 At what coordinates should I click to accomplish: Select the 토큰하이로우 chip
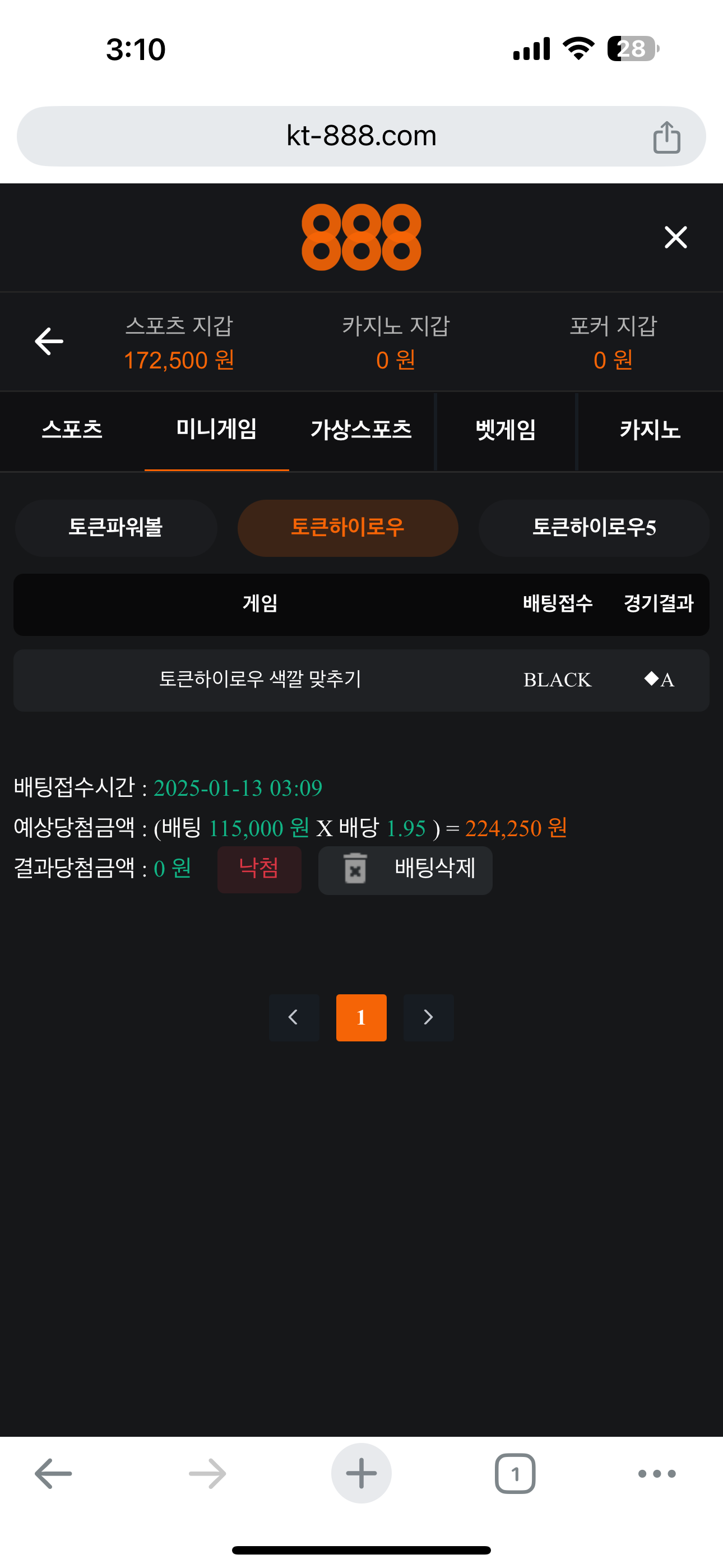[x=347, y=527]
